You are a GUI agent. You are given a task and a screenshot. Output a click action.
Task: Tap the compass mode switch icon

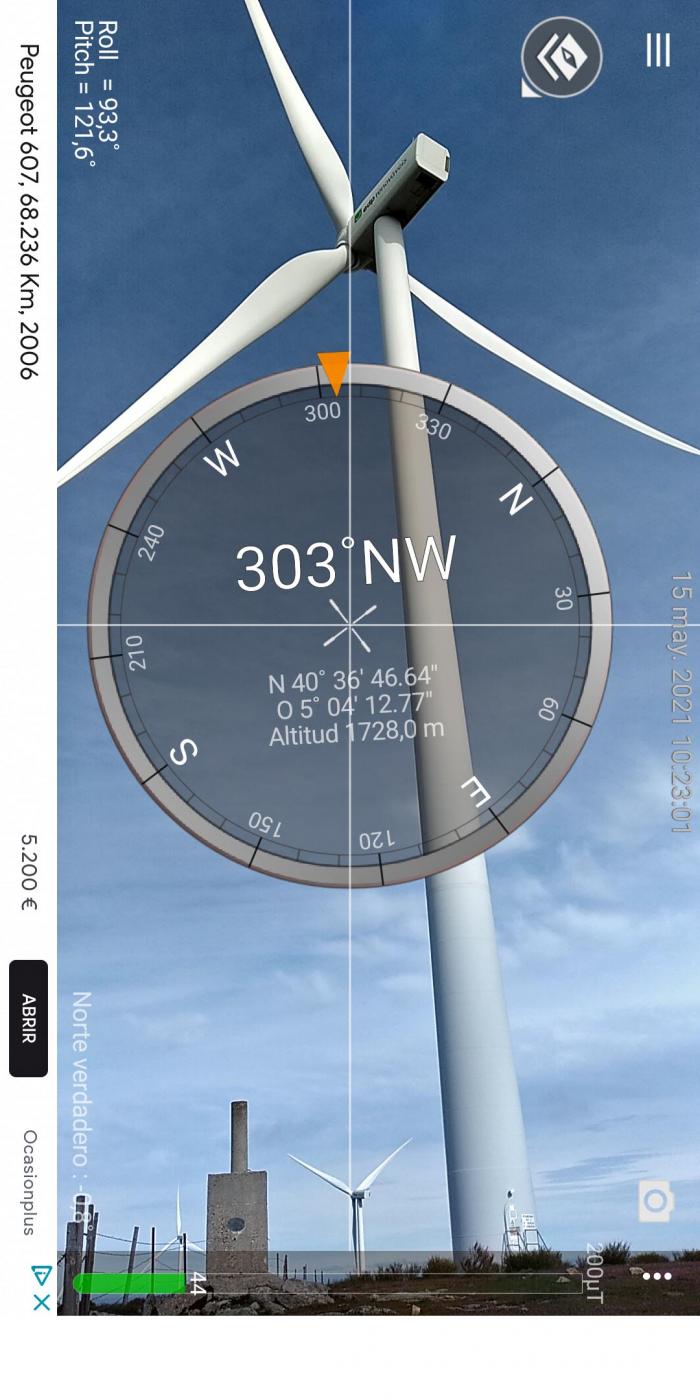561,57
